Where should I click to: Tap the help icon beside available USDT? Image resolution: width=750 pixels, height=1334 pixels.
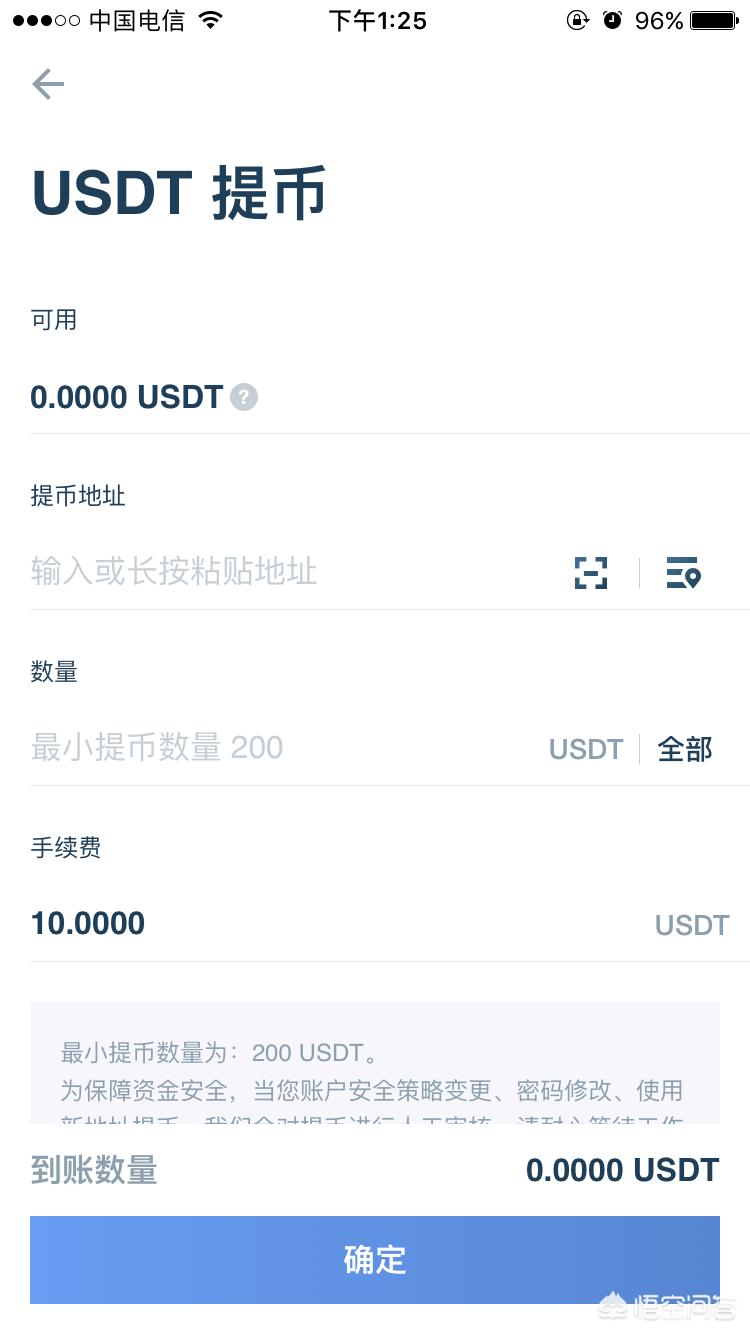[x=244, y=397]
